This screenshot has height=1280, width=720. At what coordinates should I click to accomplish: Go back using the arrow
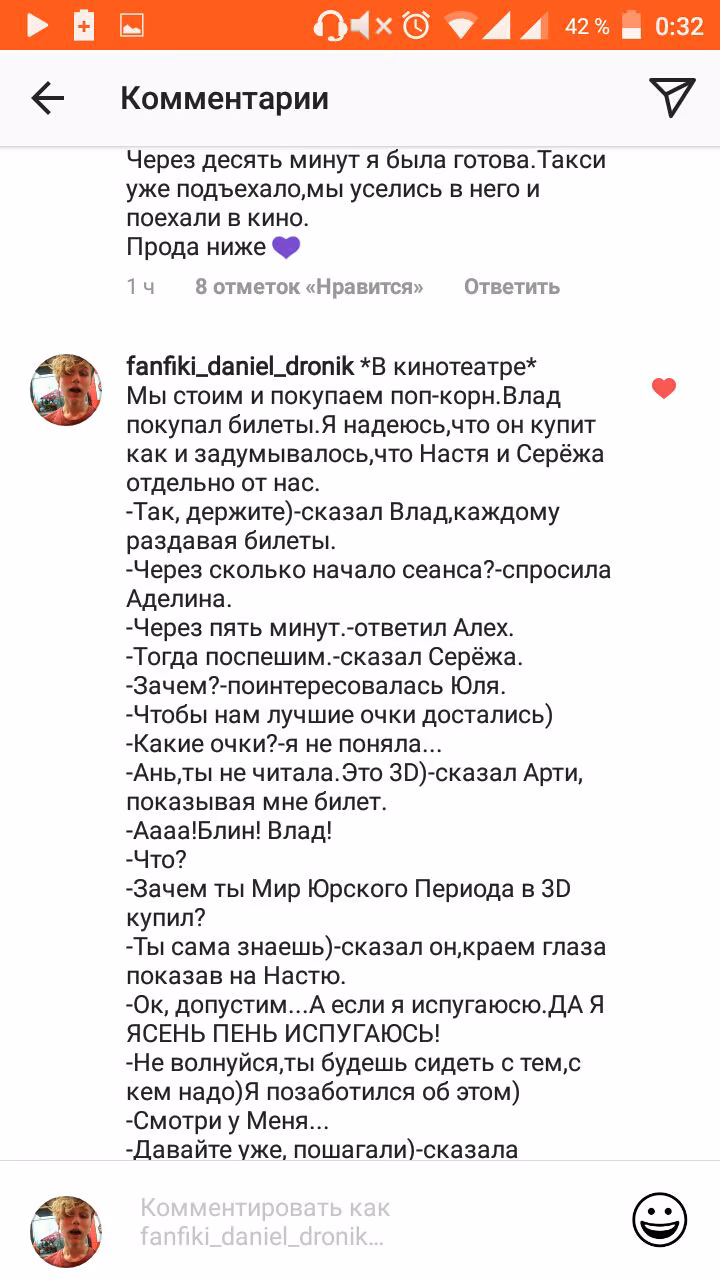(x=47, y=98)
